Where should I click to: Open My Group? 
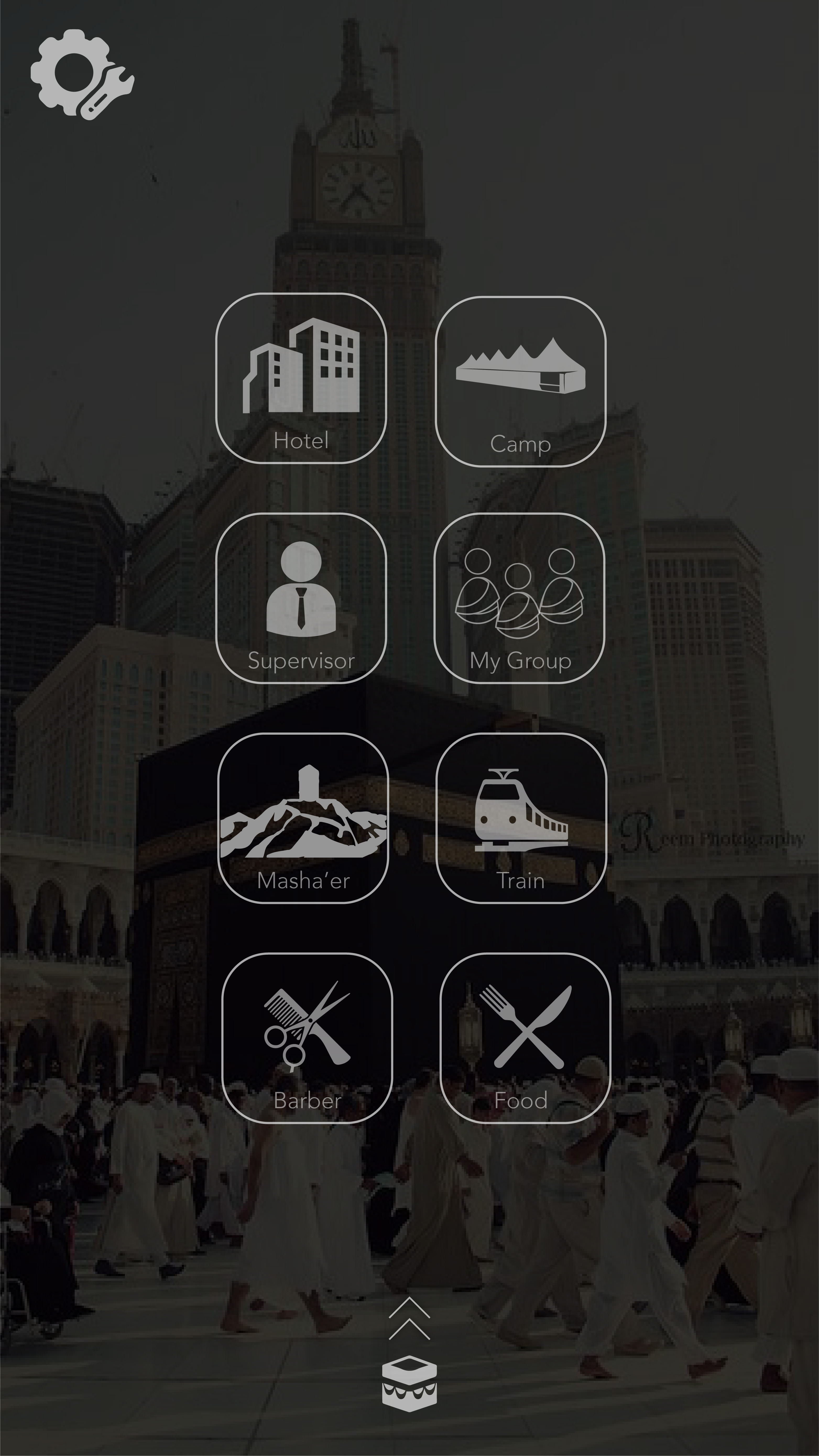tap(520, 598)
